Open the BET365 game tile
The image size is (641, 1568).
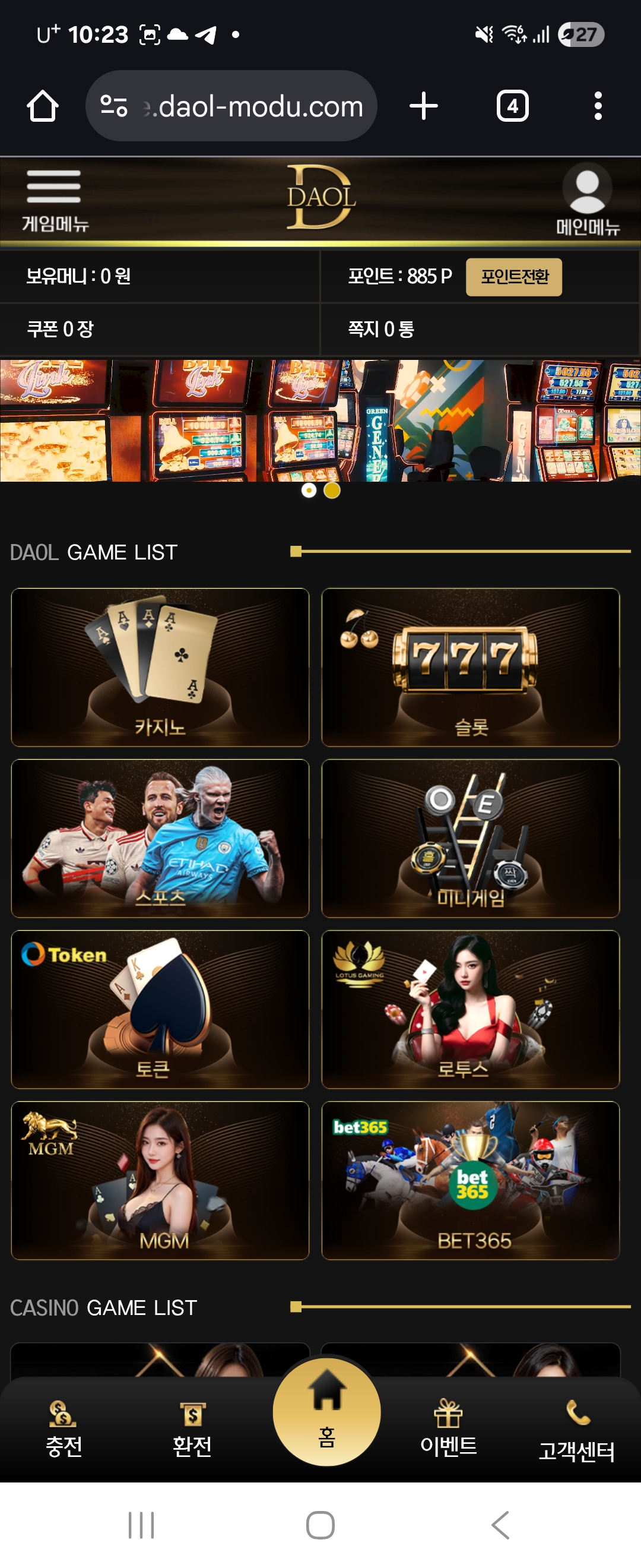(470, 1180)
